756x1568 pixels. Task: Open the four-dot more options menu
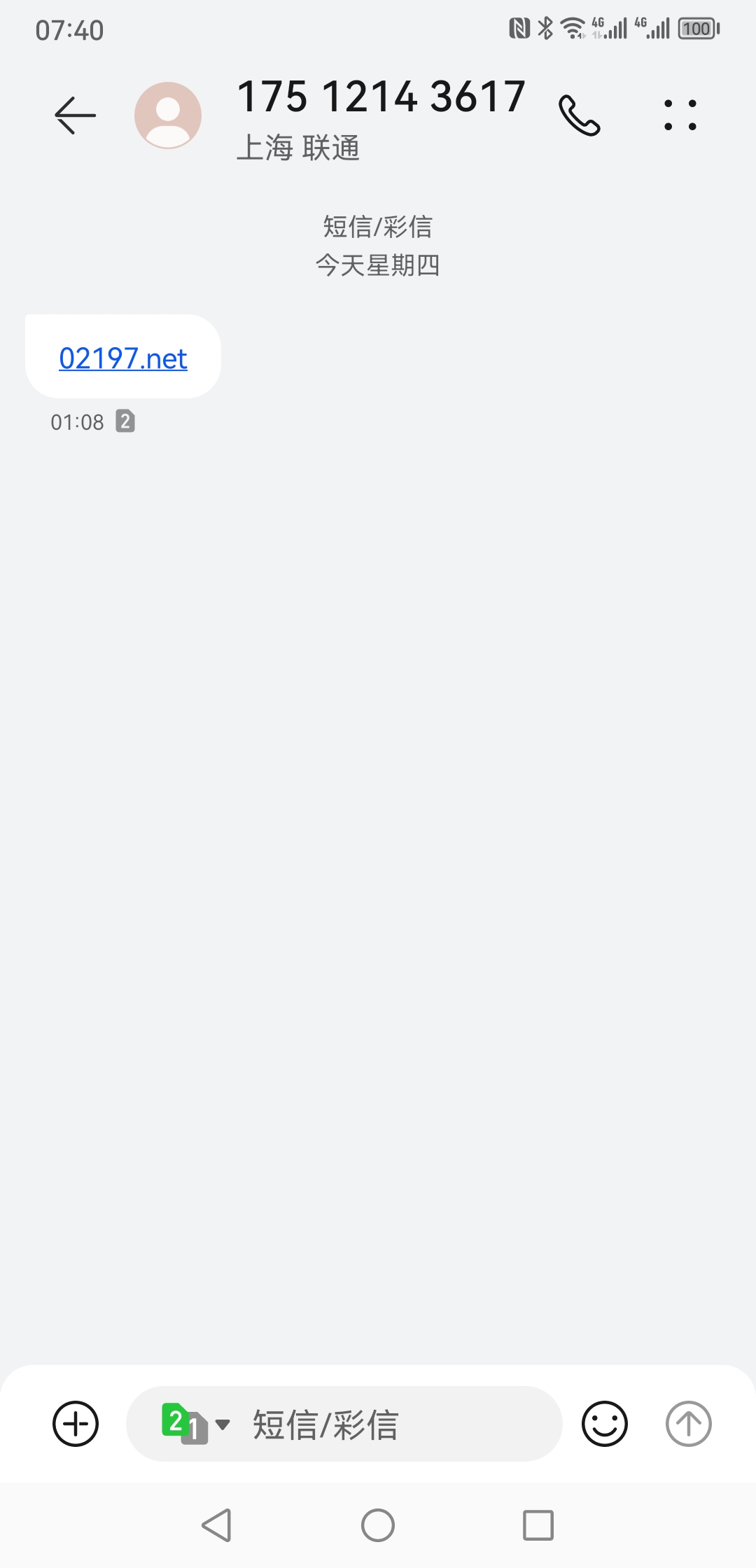click(x=680, y=115)
